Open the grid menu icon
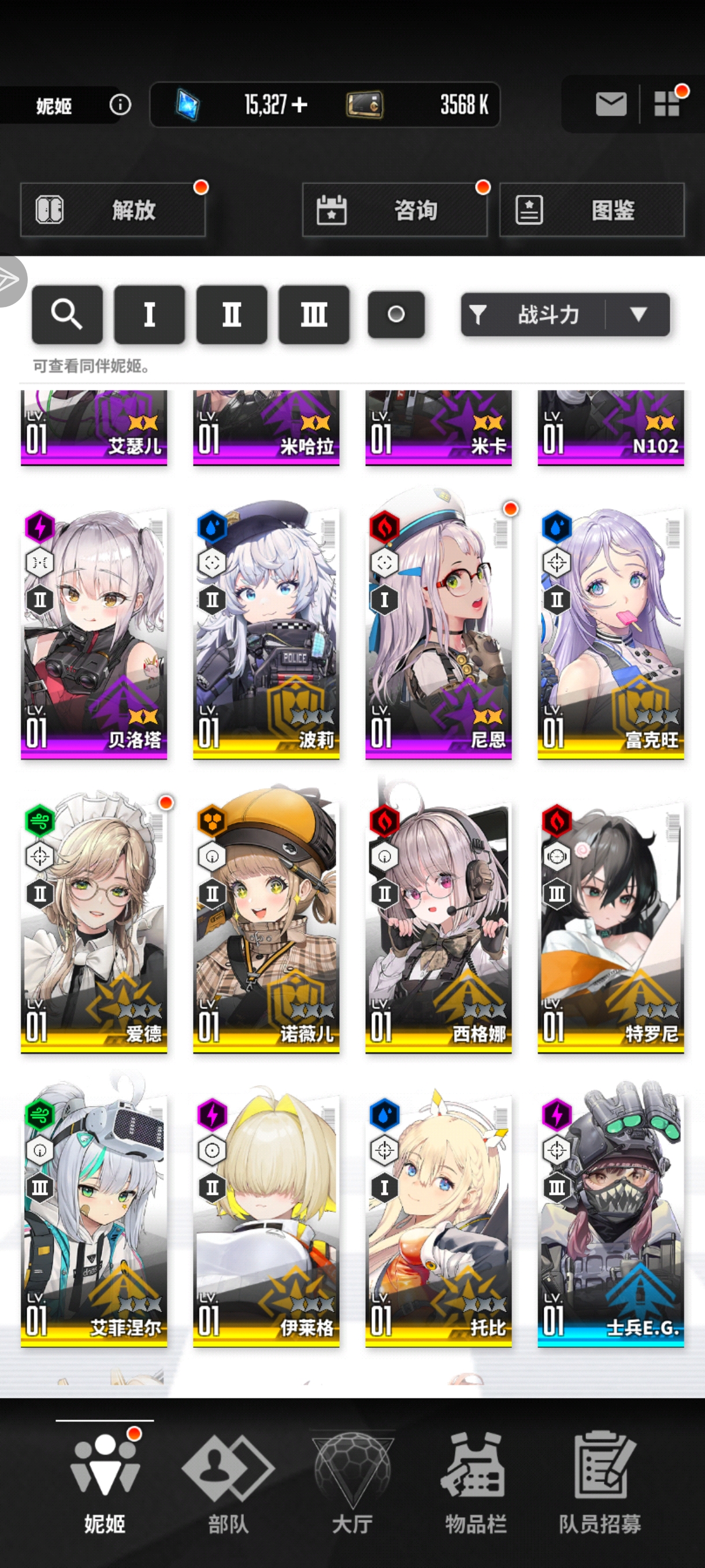705x1568 pixels. coord(667,104)
